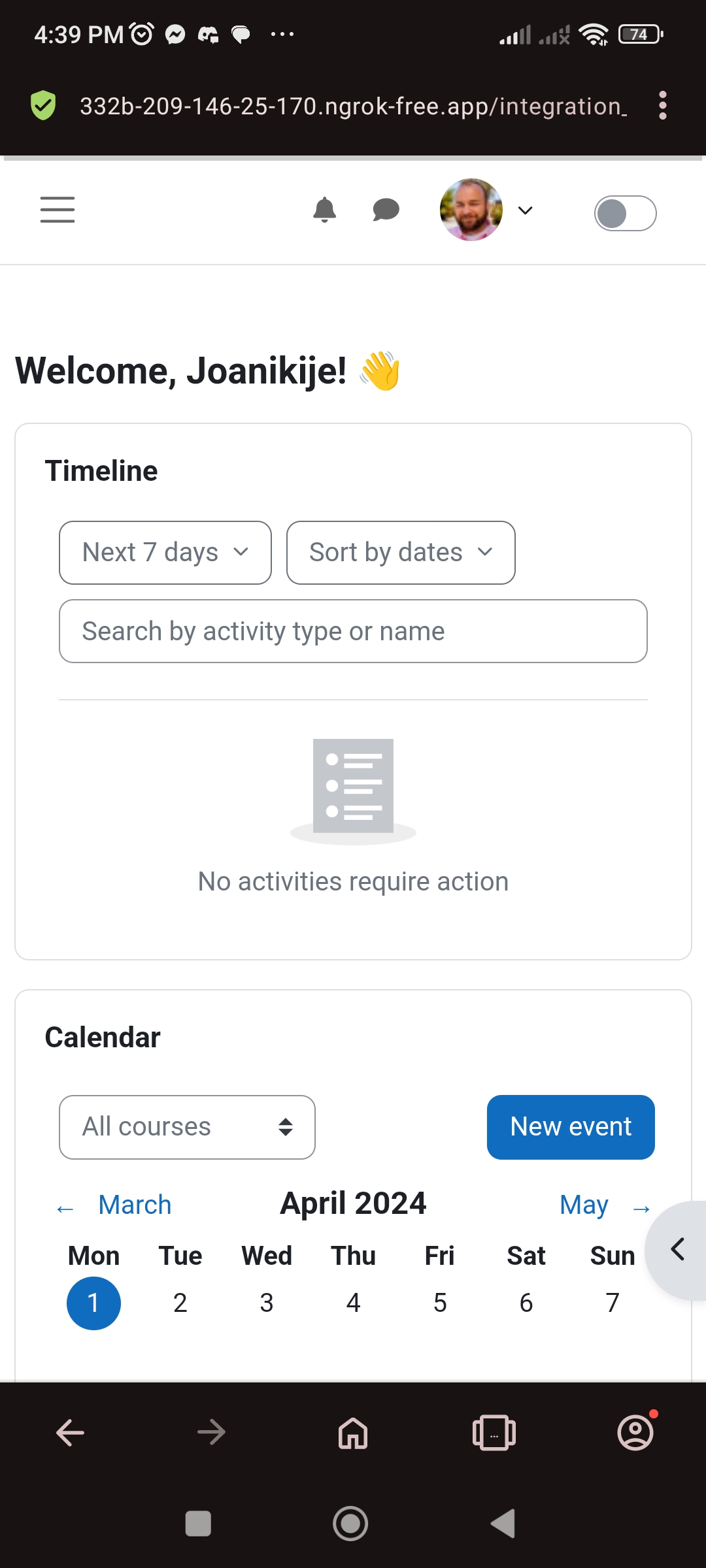Open the browser home page
This screenshot has height=1568, width=706.
tap(353, 1433)
